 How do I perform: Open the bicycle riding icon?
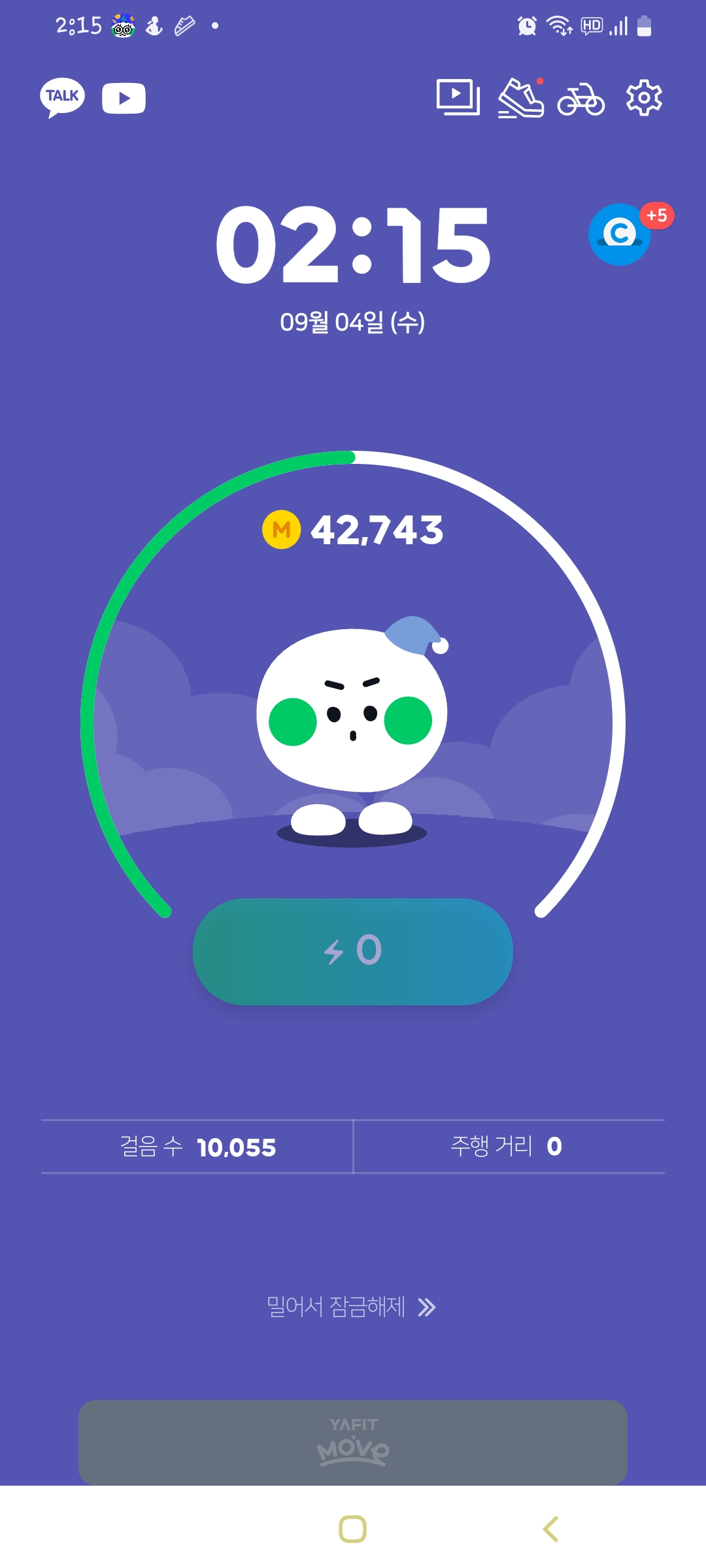580,99
